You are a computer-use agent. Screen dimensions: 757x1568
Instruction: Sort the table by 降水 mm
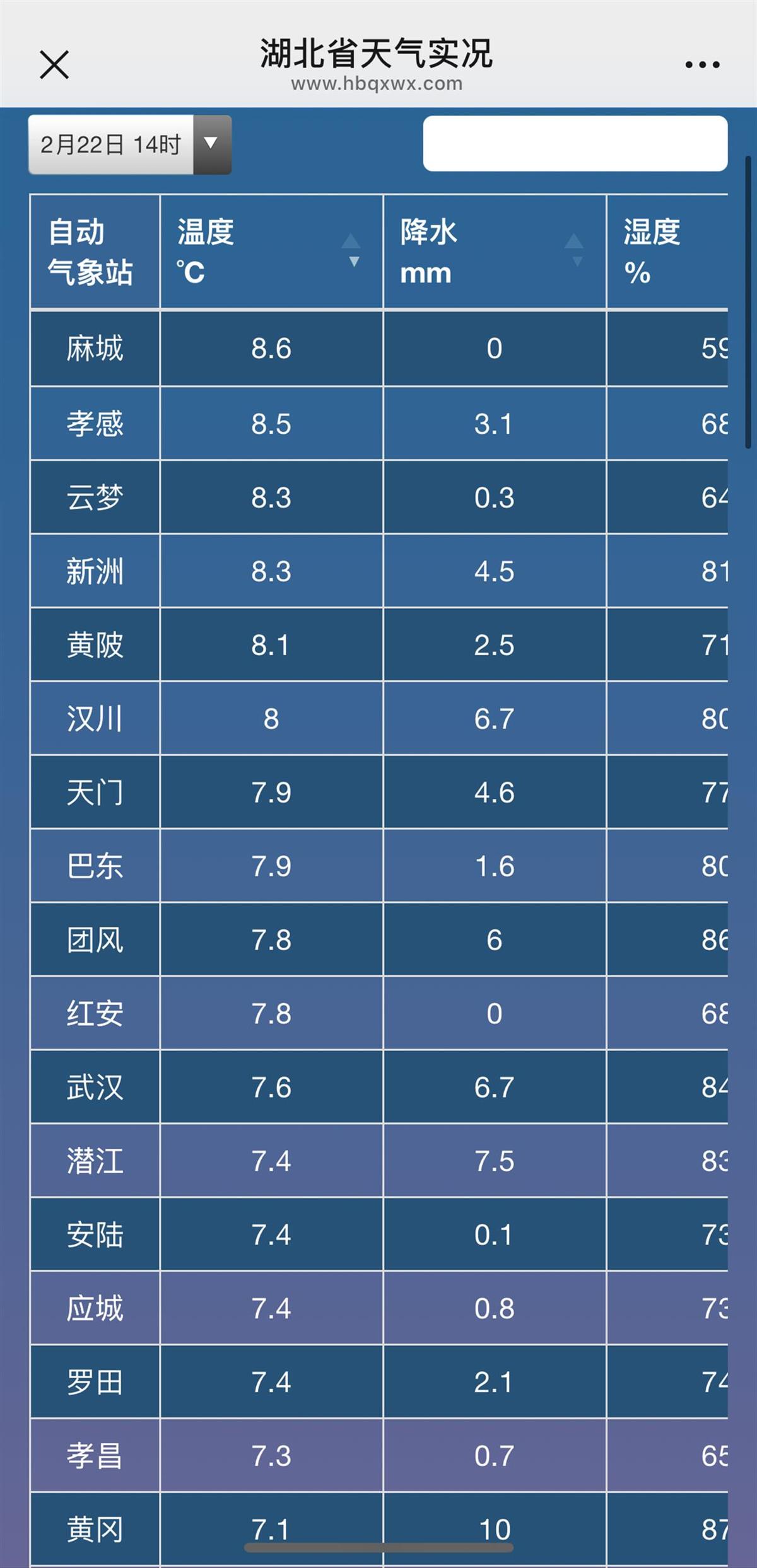click(x=573, y=250)
